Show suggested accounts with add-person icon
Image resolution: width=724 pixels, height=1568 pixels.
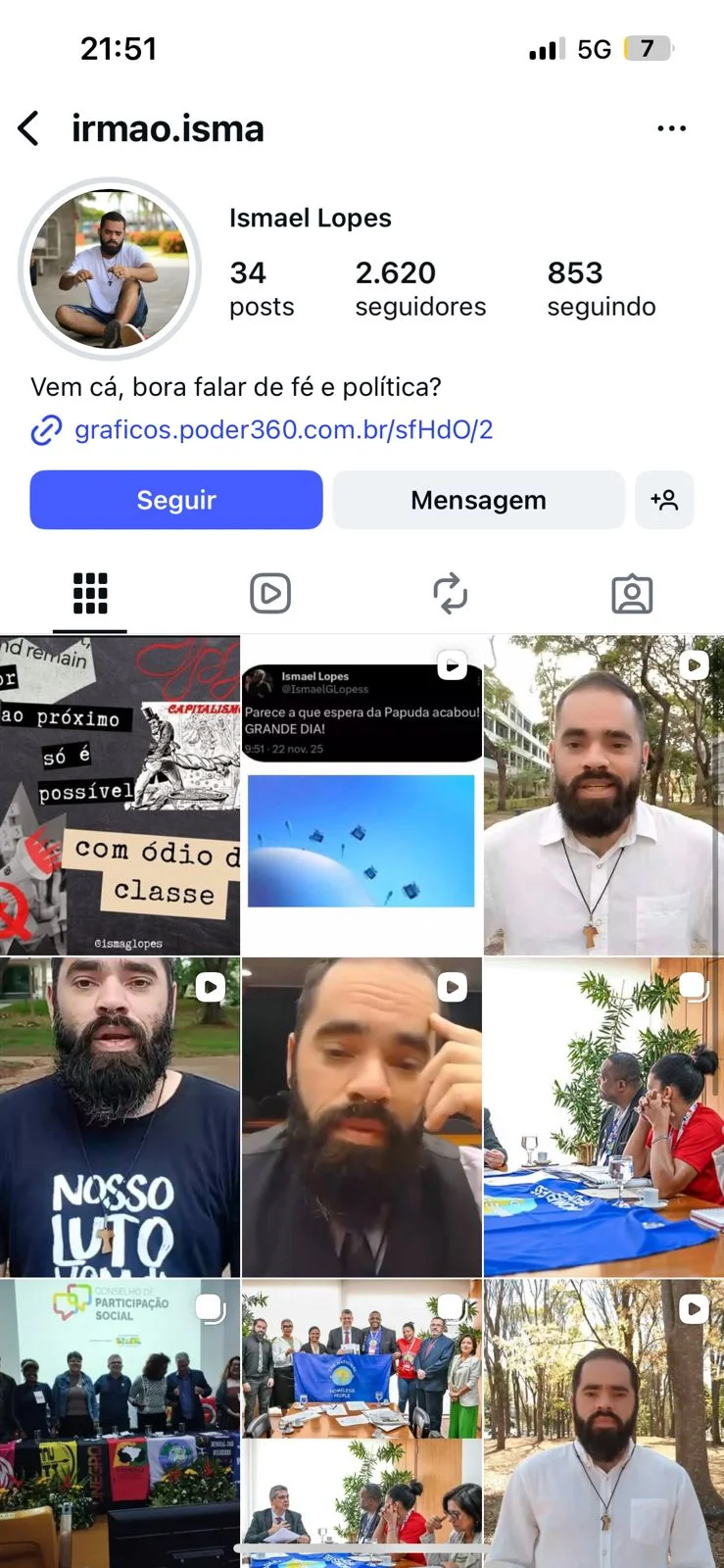tap(664, 500)
